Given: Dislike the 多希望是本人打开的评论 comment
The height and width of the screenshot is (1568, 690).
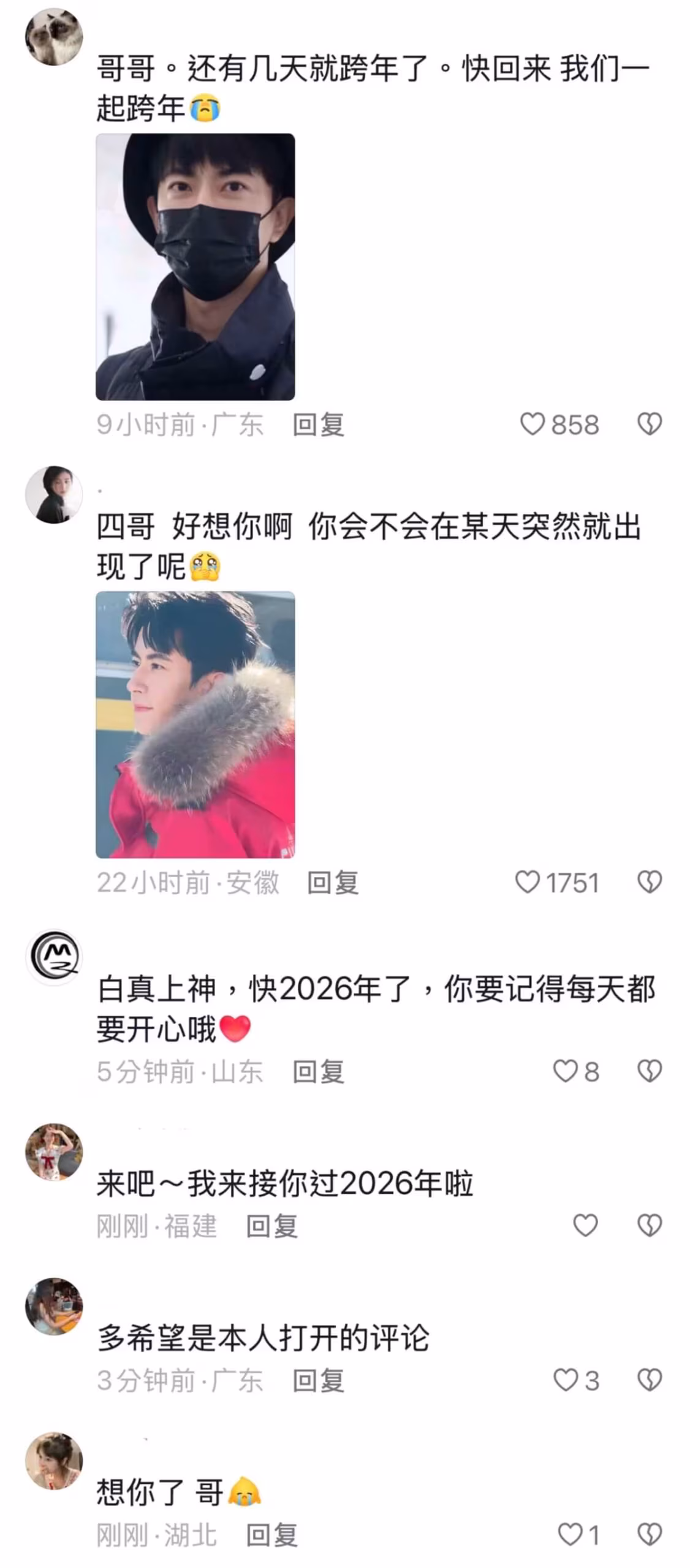Looking at the screenshot, I should [x=650, y=1380].
